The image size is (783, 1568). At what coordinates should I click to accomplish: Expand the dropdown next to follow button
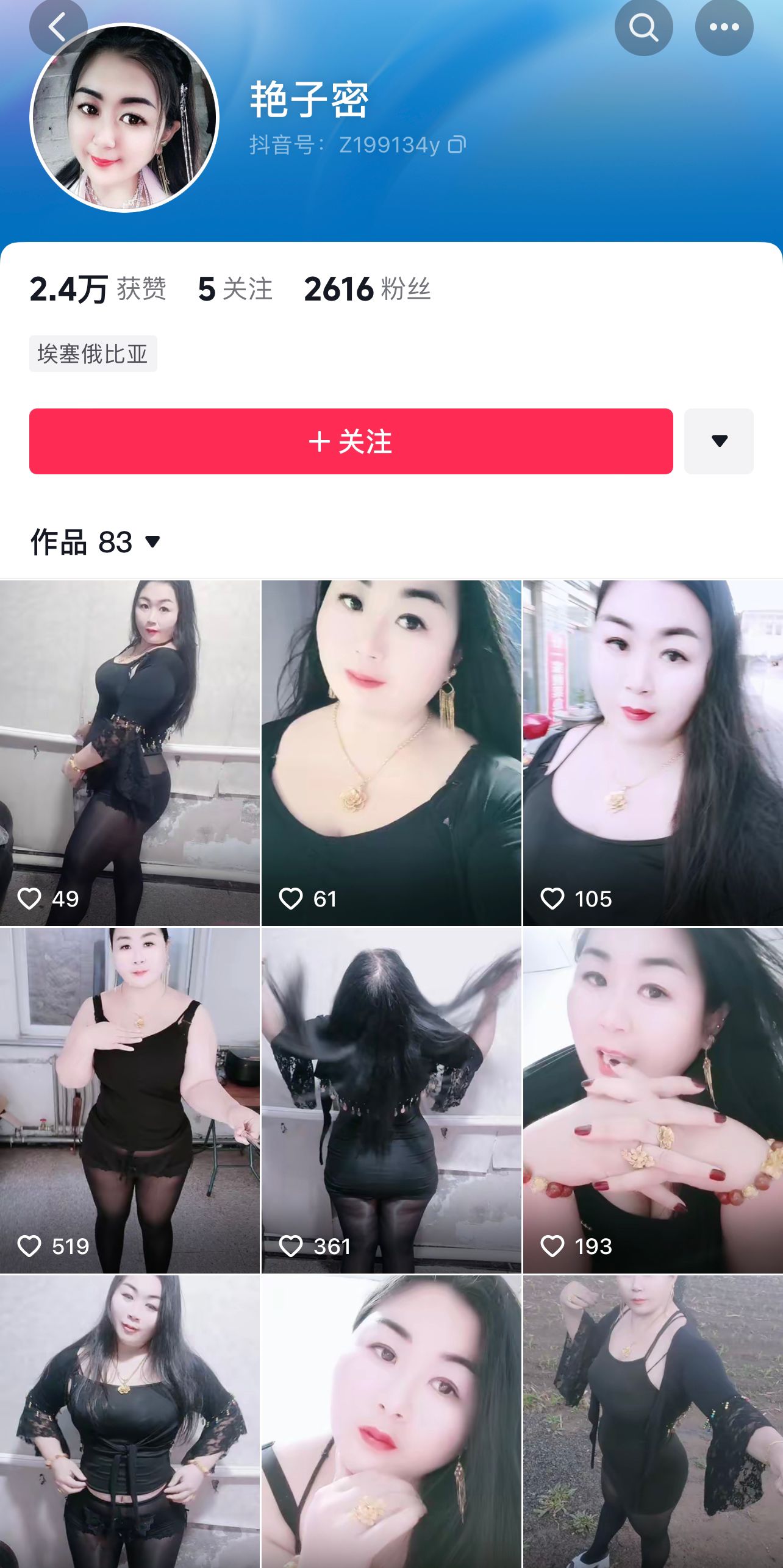[718, 441]
